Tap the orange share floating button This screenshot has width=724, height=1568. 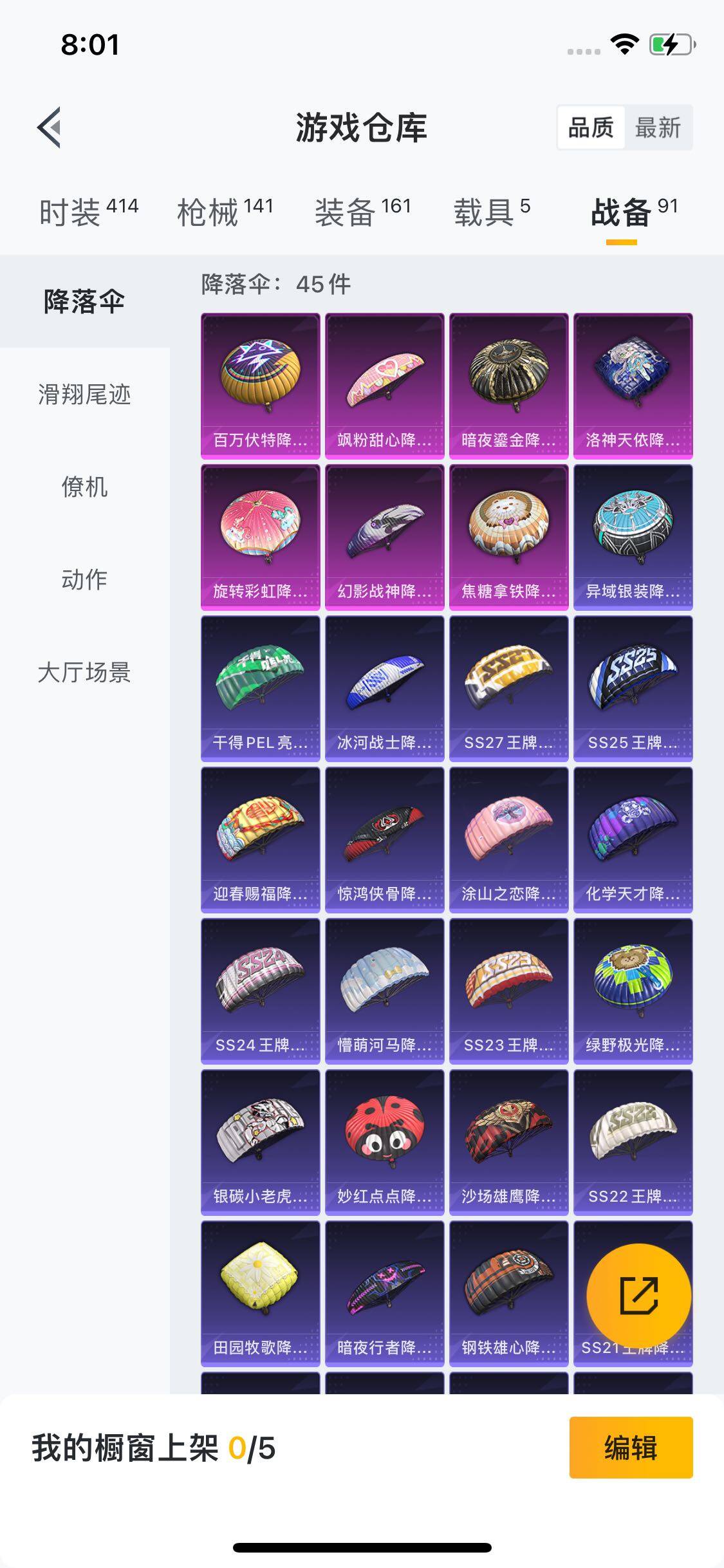(638, 1296)
